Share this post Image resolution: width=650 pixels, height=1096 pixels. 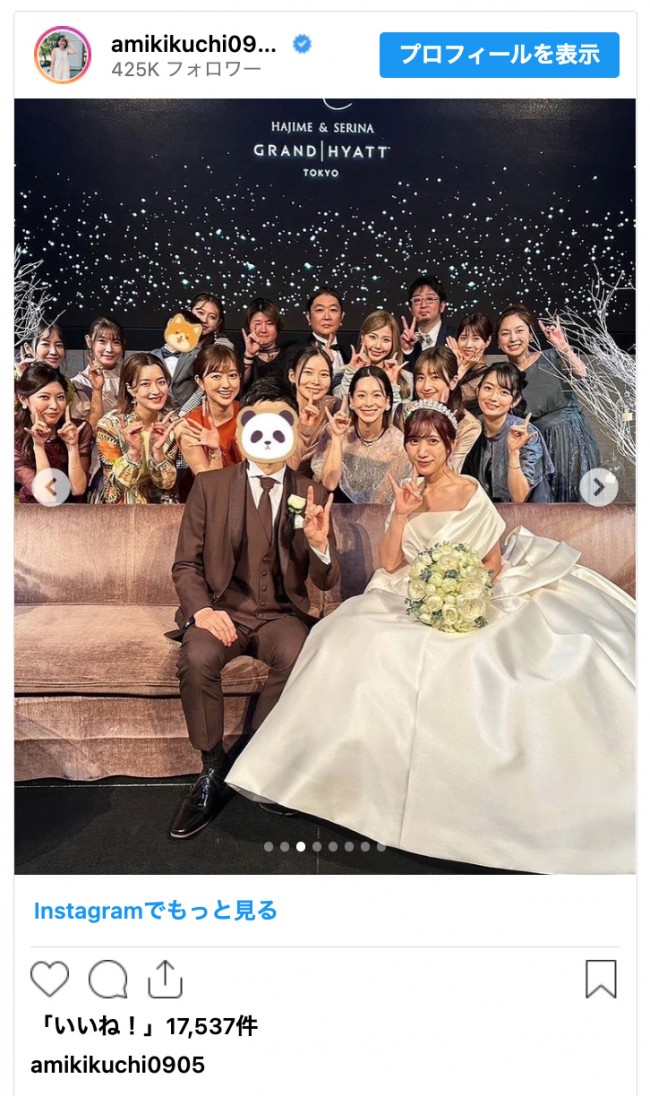point(165,979)
